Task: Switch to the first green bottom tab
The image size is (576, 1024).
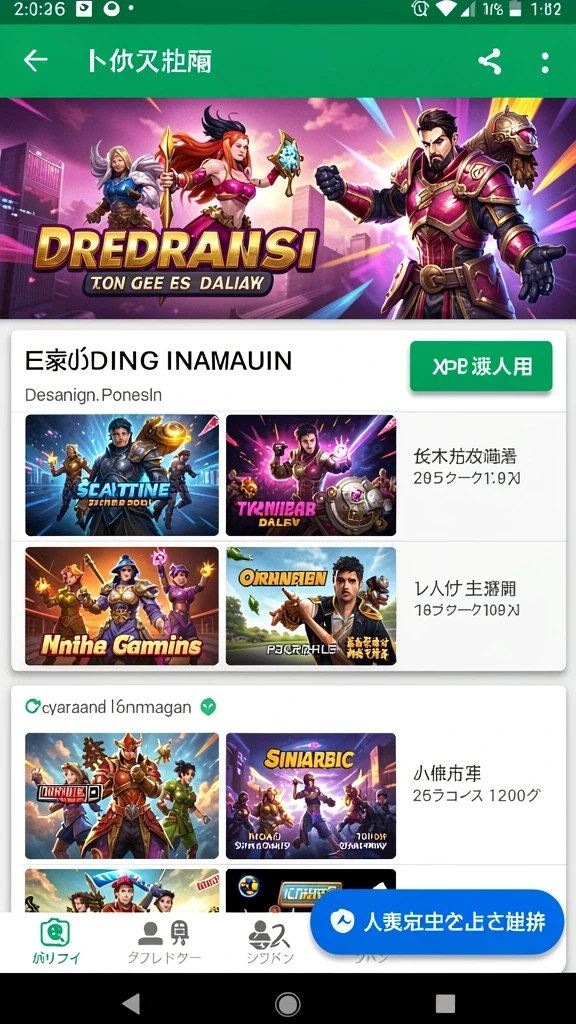Action: tap(56, 942)
